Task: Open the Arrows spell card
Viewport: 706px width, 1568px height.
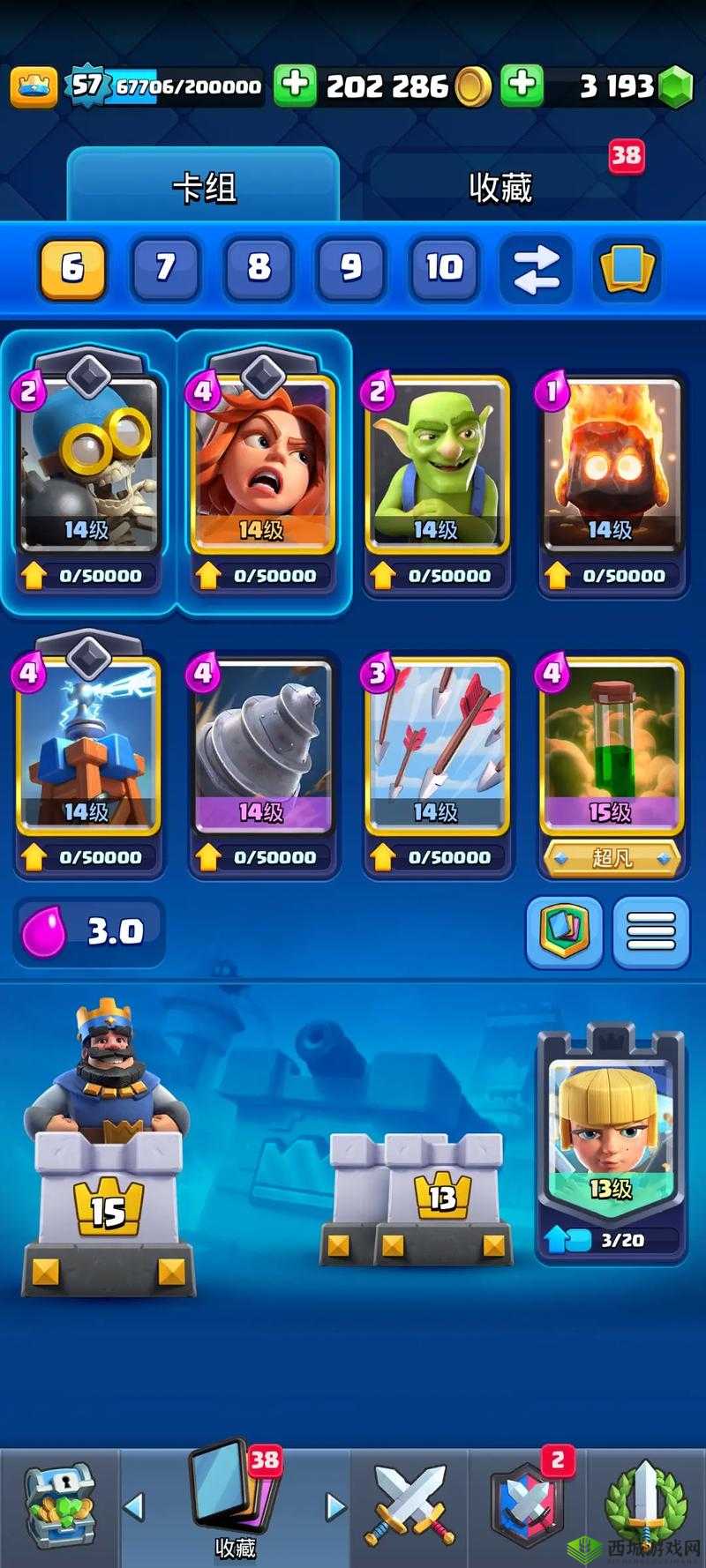Action: coord(437,750)
